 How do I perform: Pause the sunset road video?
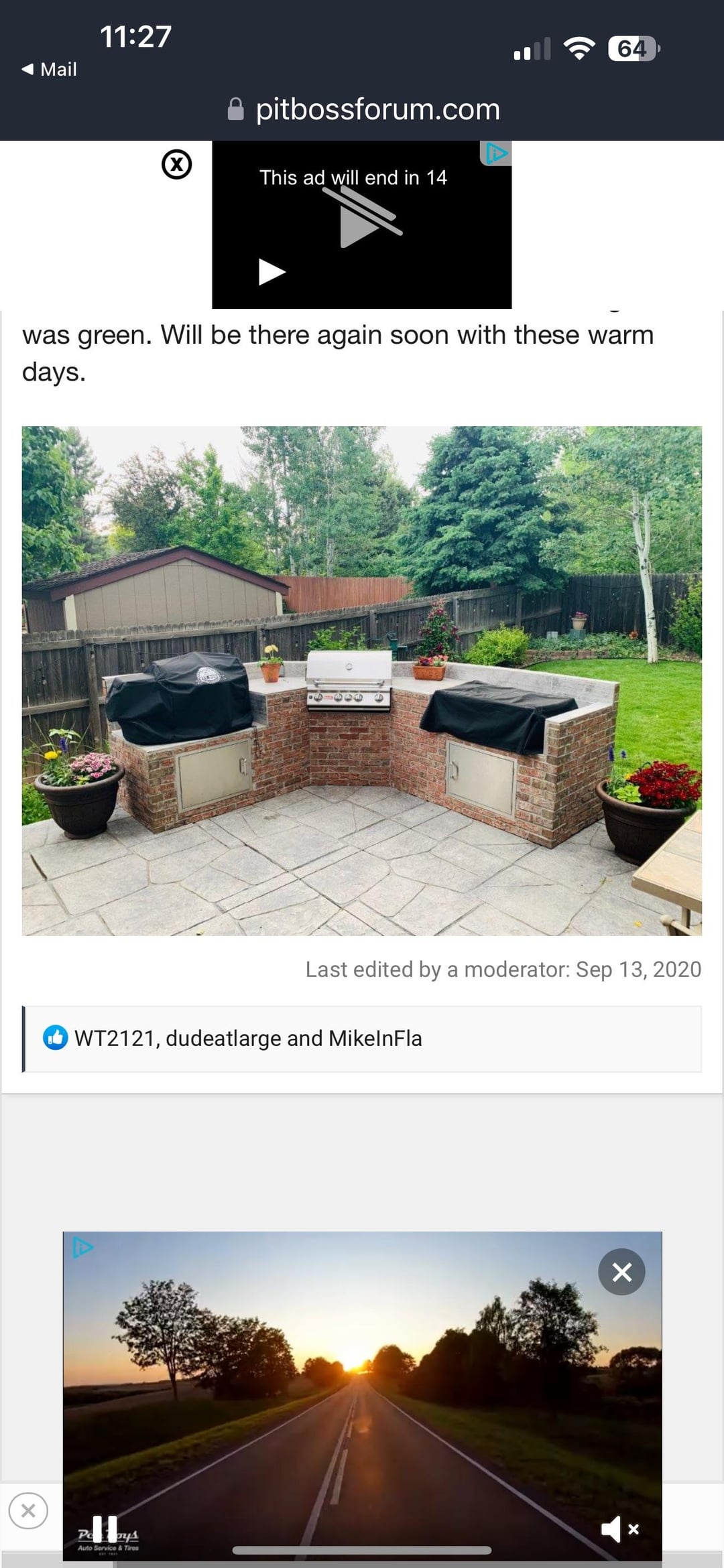click(x=105, y=1528)
